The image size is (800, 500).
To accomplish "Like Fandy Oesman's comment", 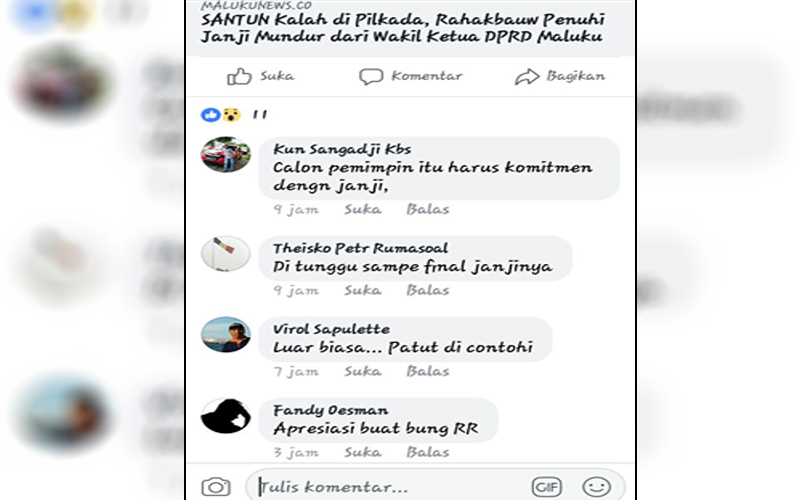I will click(362, 452).
